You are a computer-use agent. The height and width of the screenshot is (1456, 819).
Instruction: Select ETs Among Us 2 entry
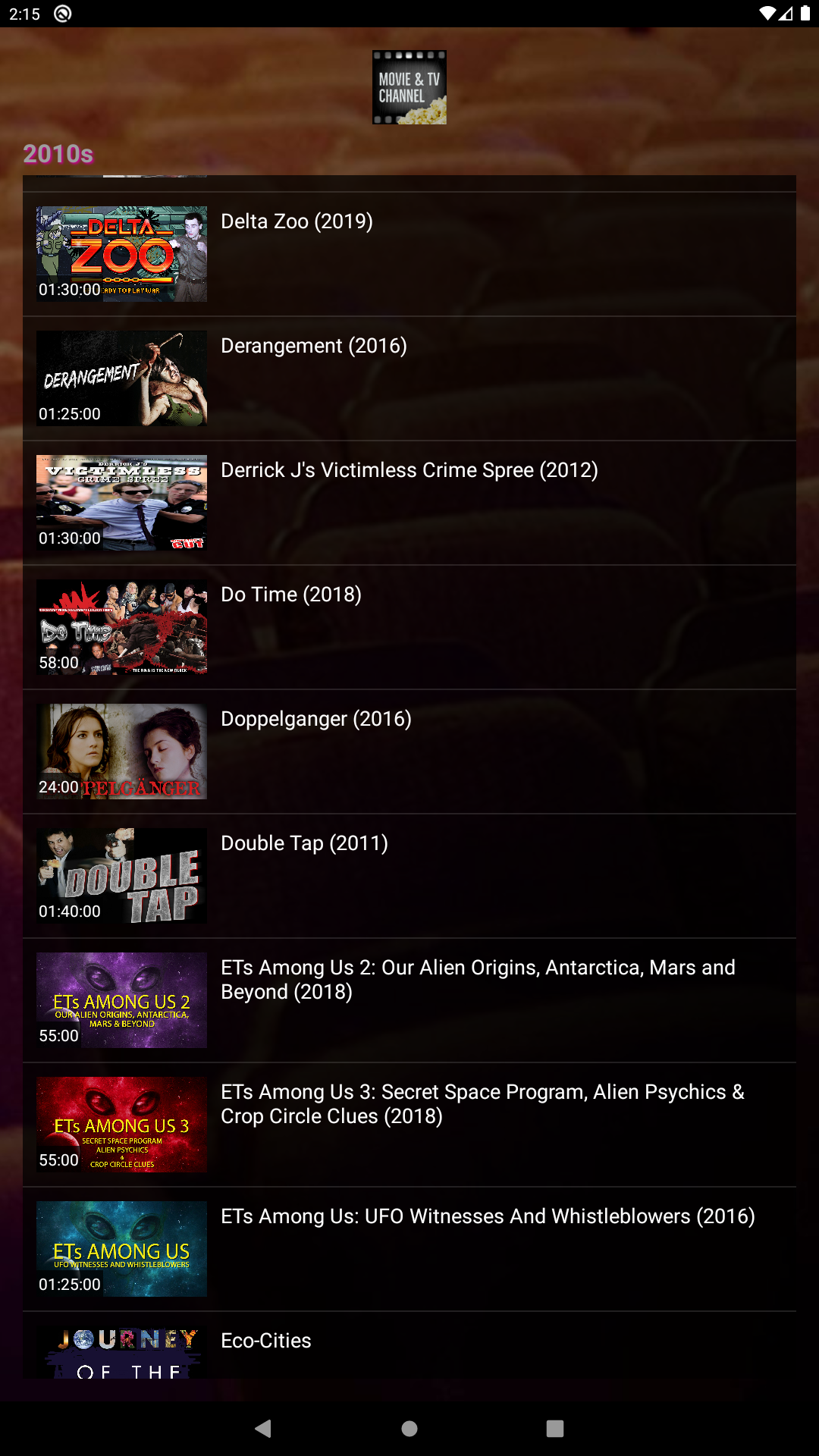point(409,999)
